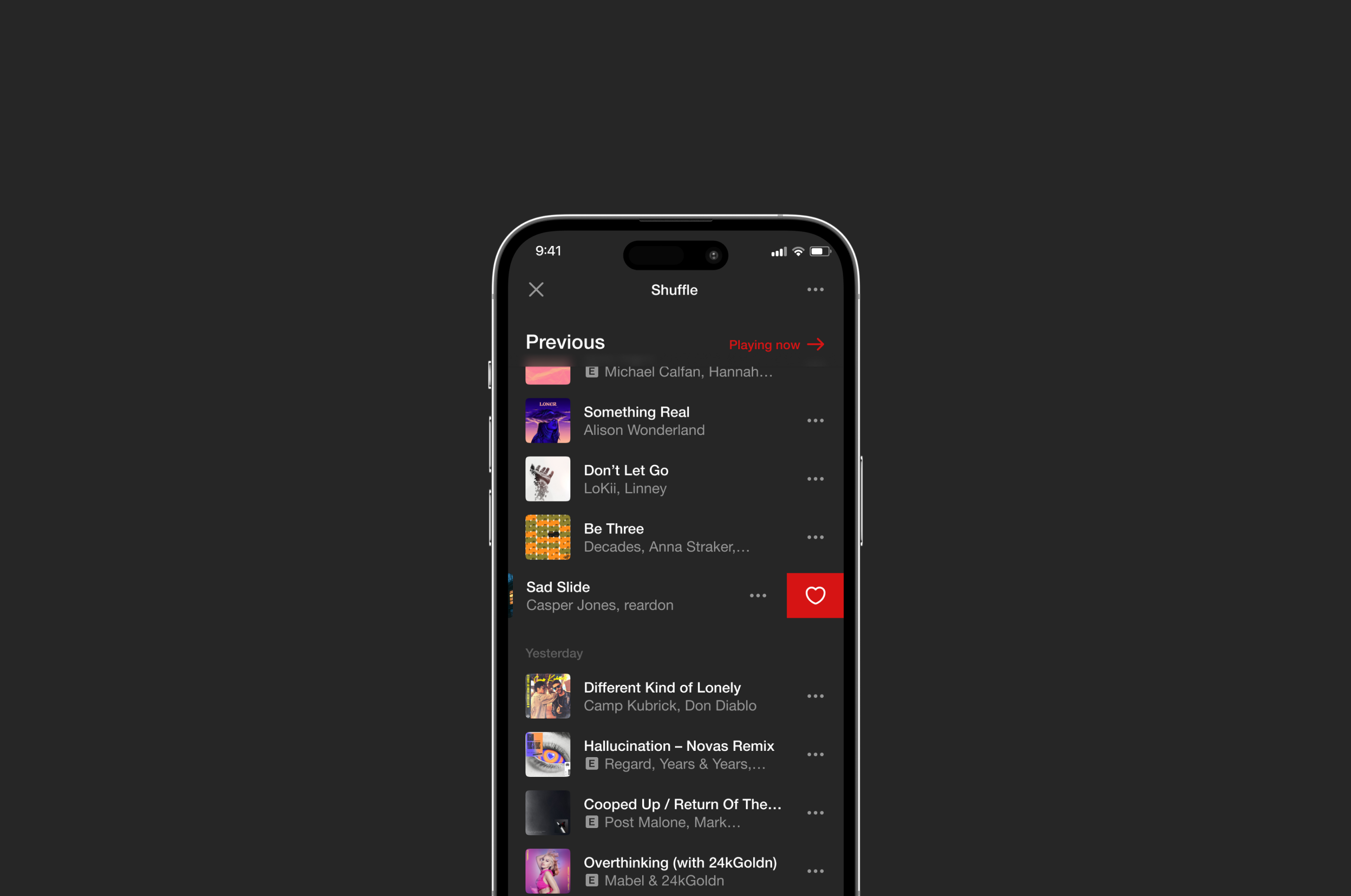Like Sad Slide with the red heart button
Image resolution: width=1351 pixels, height=896 pixels.
(815, 596)
